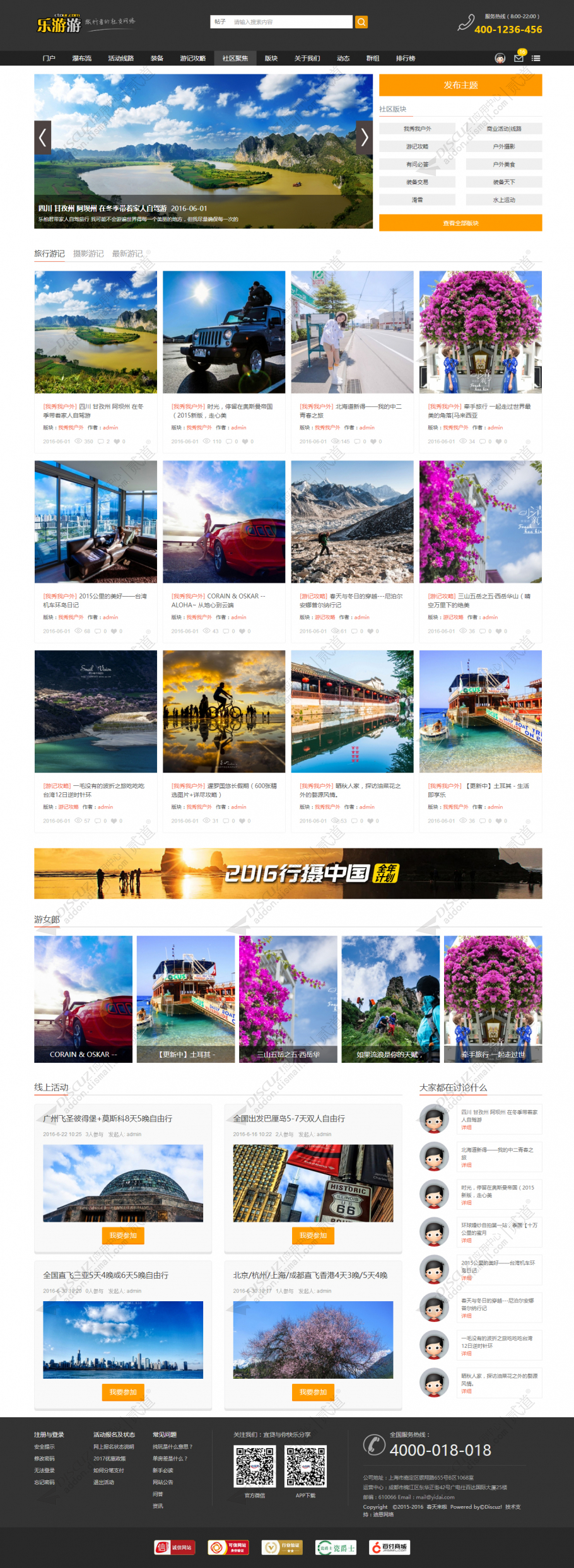Join the 广州飞圣彼得堡 activity with 我要参加
574x1568 pixels.
(123, 1235)
